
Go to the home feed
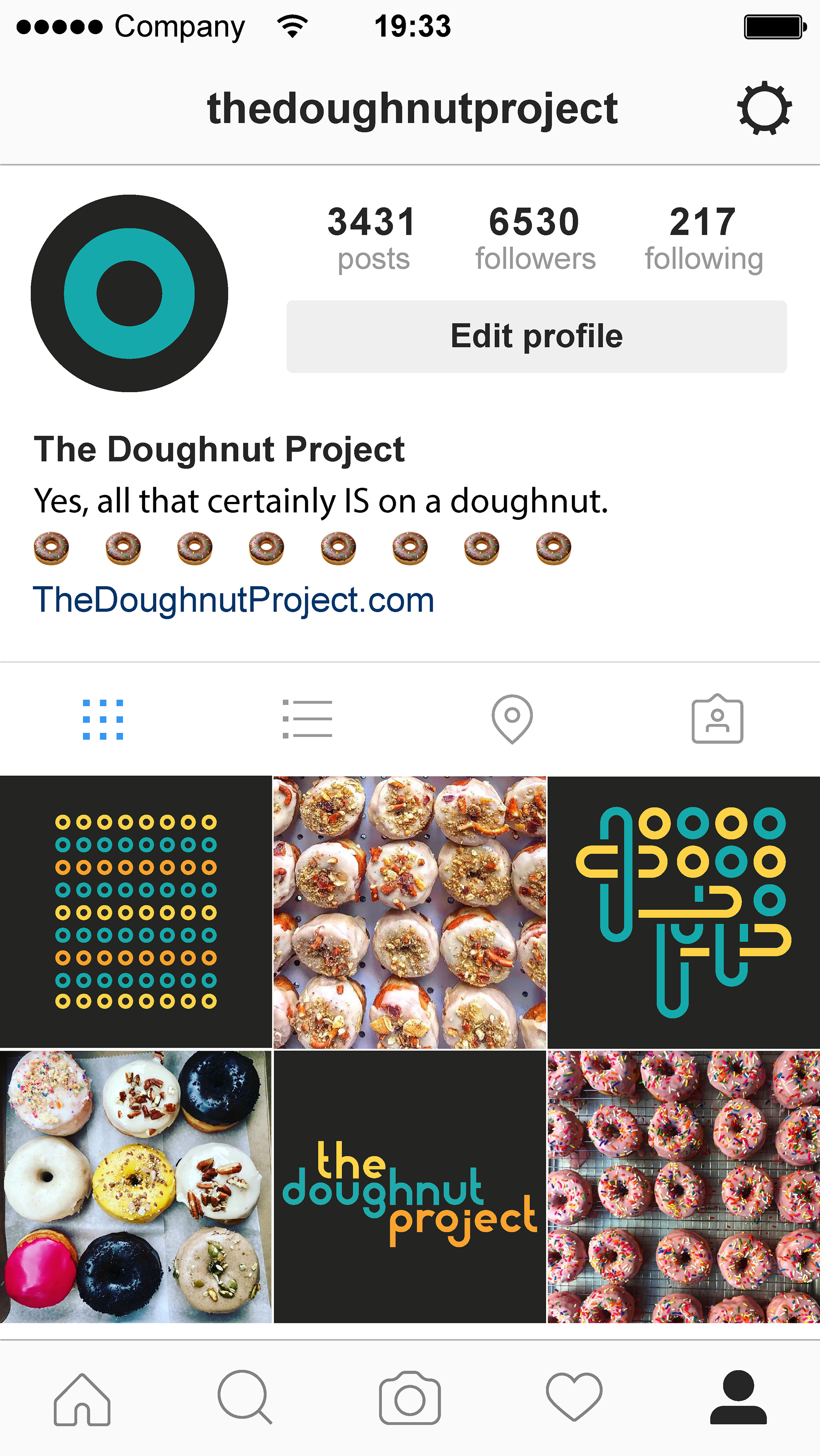(x=82, y=1400)
